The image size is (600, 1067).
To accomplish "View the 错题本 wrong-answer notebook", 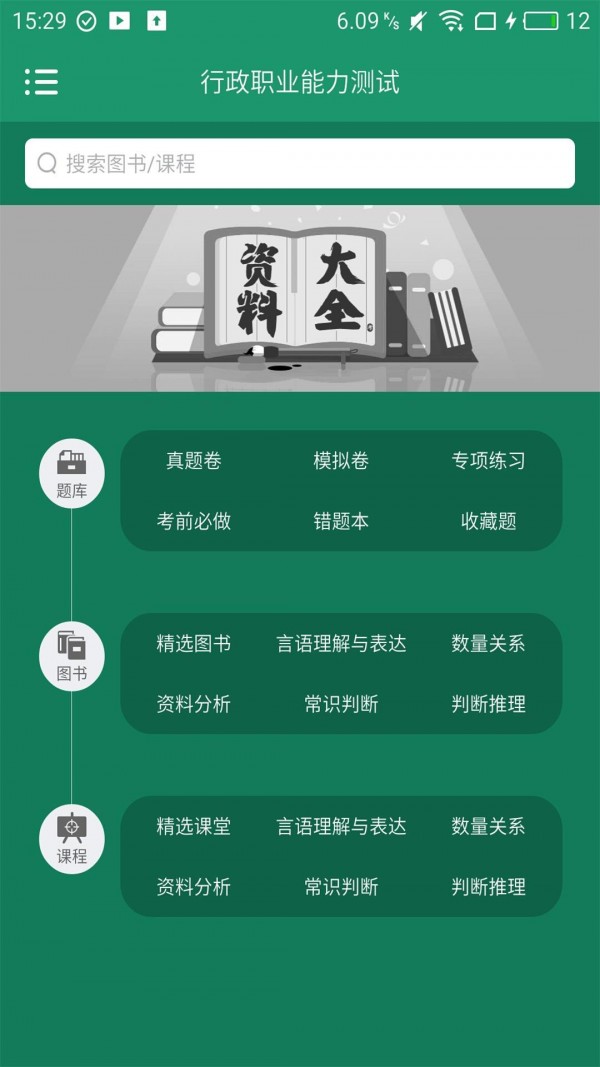I will click(341, 521).
